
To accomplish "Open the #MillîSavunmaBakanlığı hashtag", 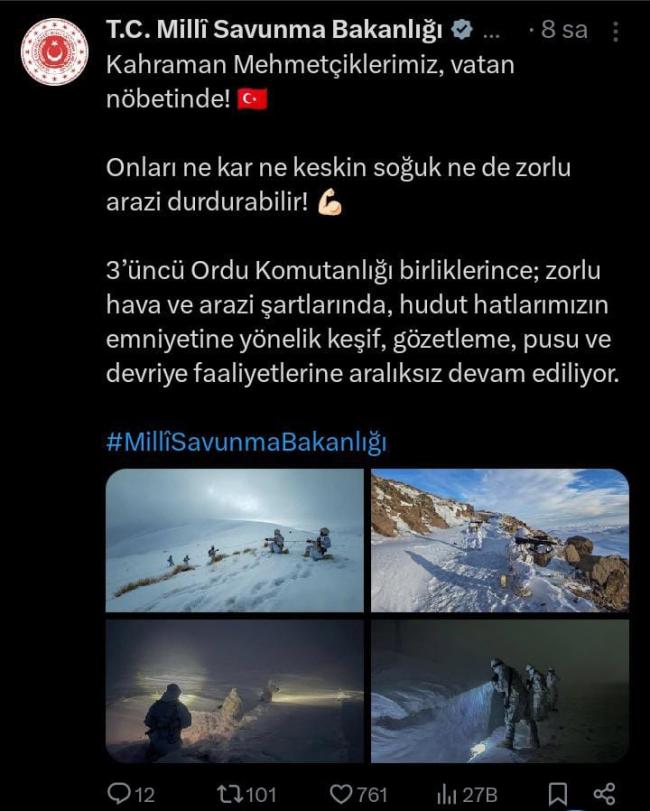I will pyautogui.click(x=246, y=442).
